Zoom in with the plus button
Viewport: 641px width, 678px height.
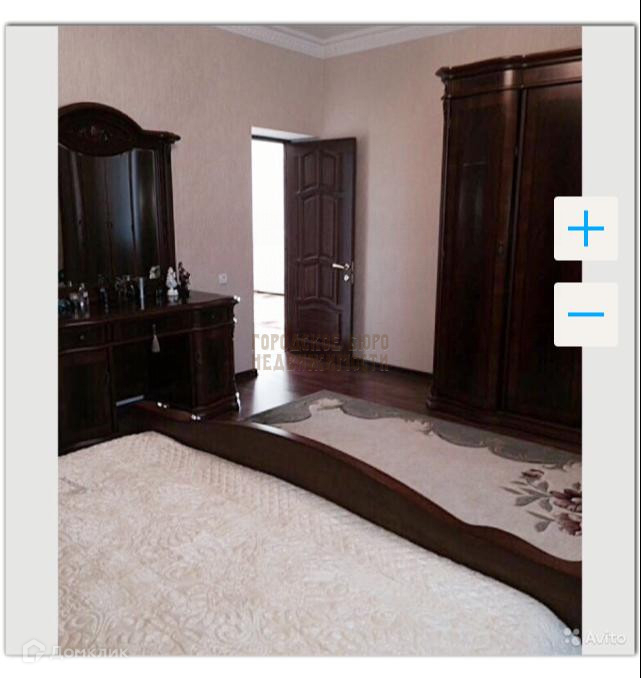(586, 230)
